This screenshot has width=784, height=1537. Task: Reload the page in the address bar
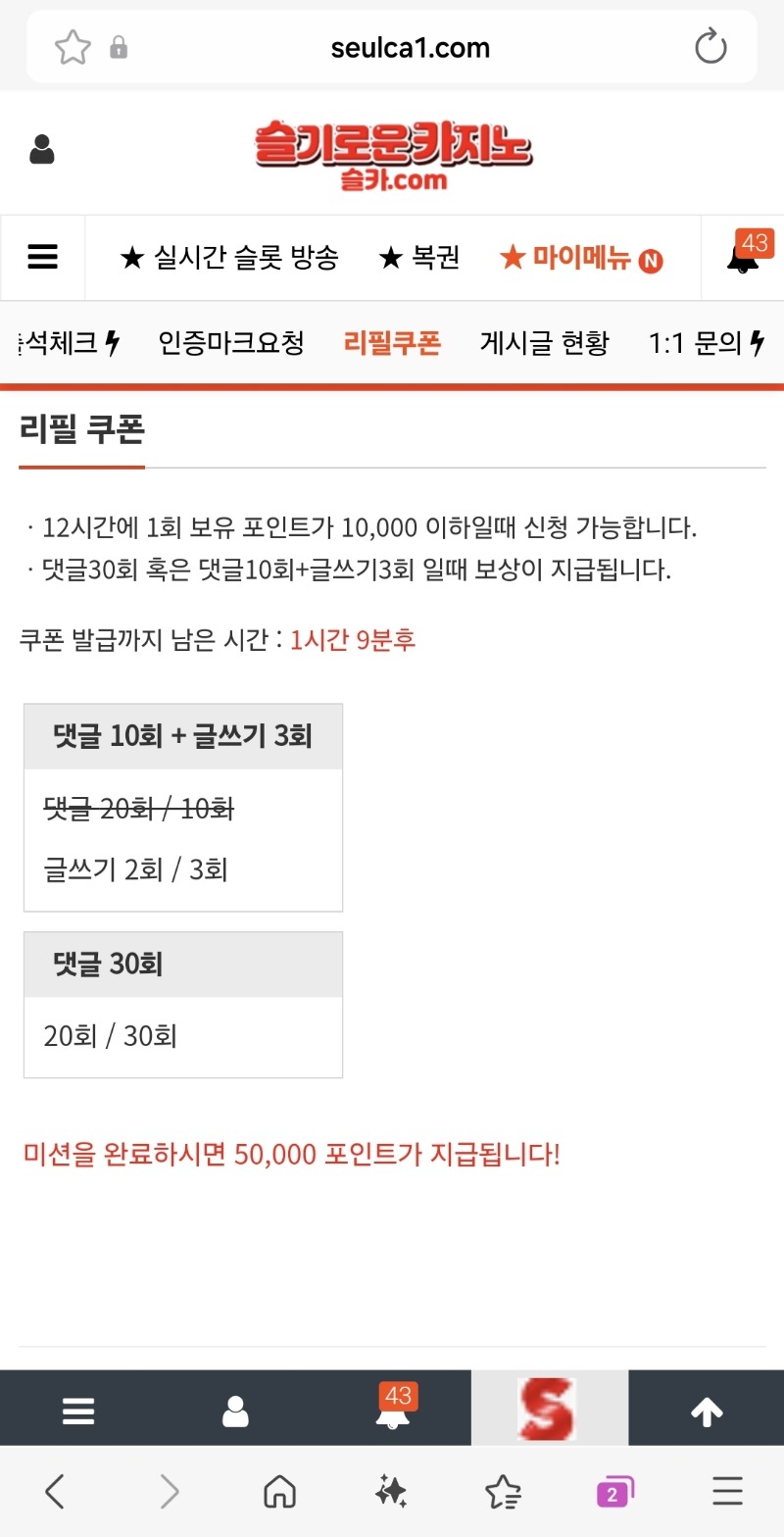pos(710,47)
